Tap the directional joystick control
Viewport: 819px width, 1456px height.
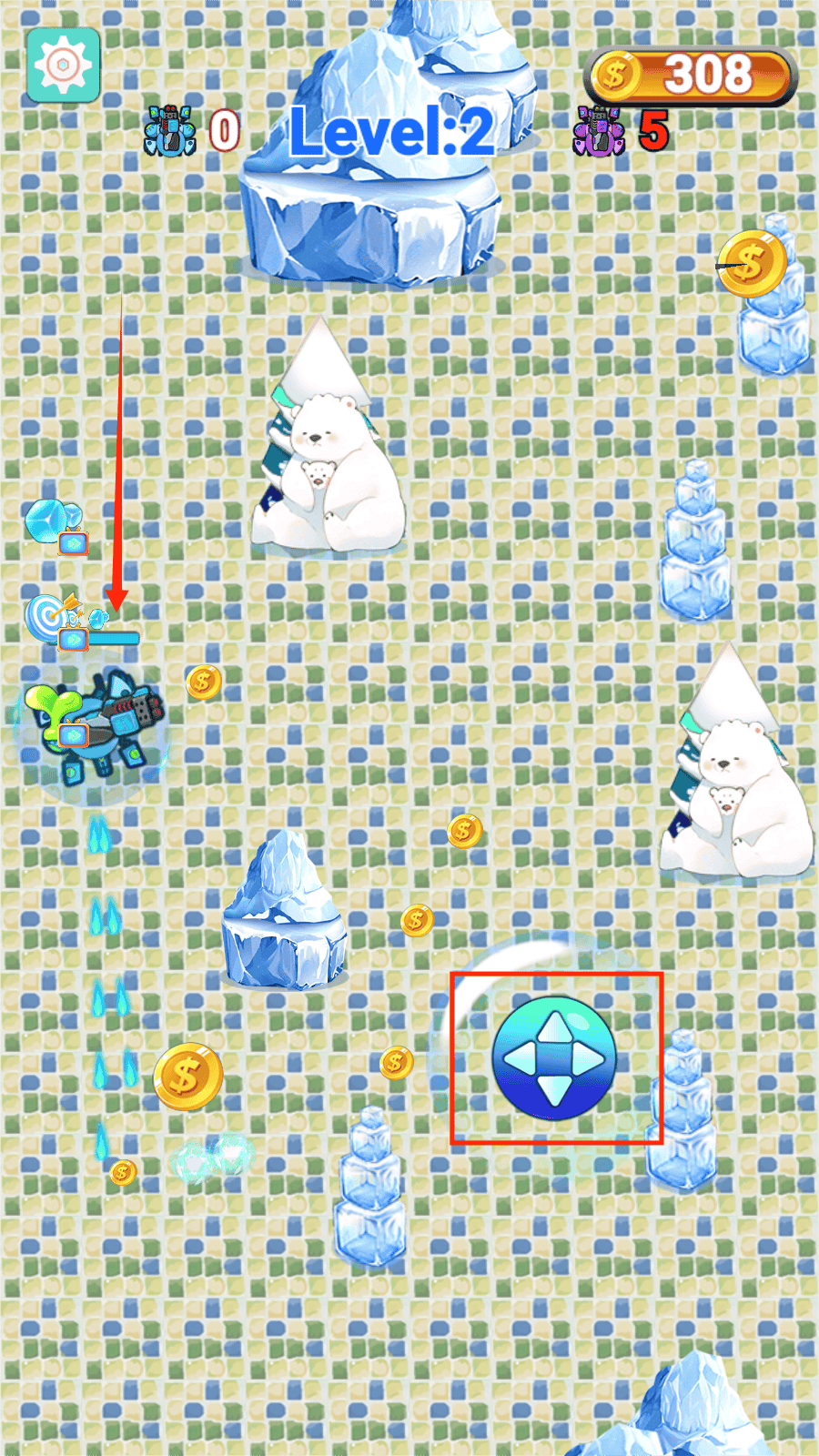554,1057
